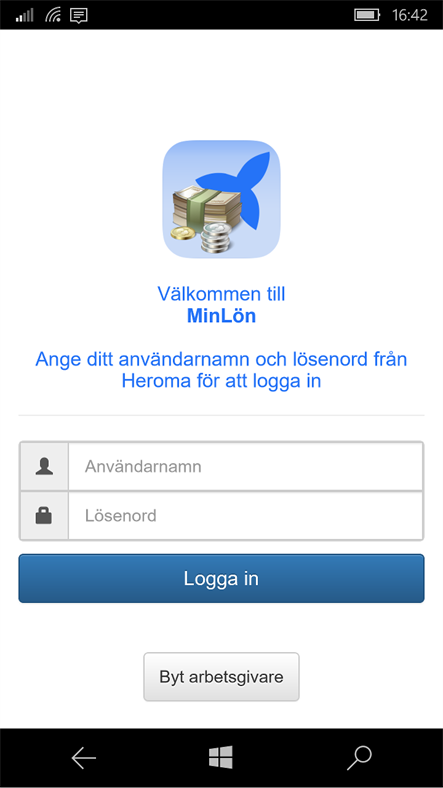Open the Windows home button
The width and height of the screenshot is (443, 788).
[221, 757]
